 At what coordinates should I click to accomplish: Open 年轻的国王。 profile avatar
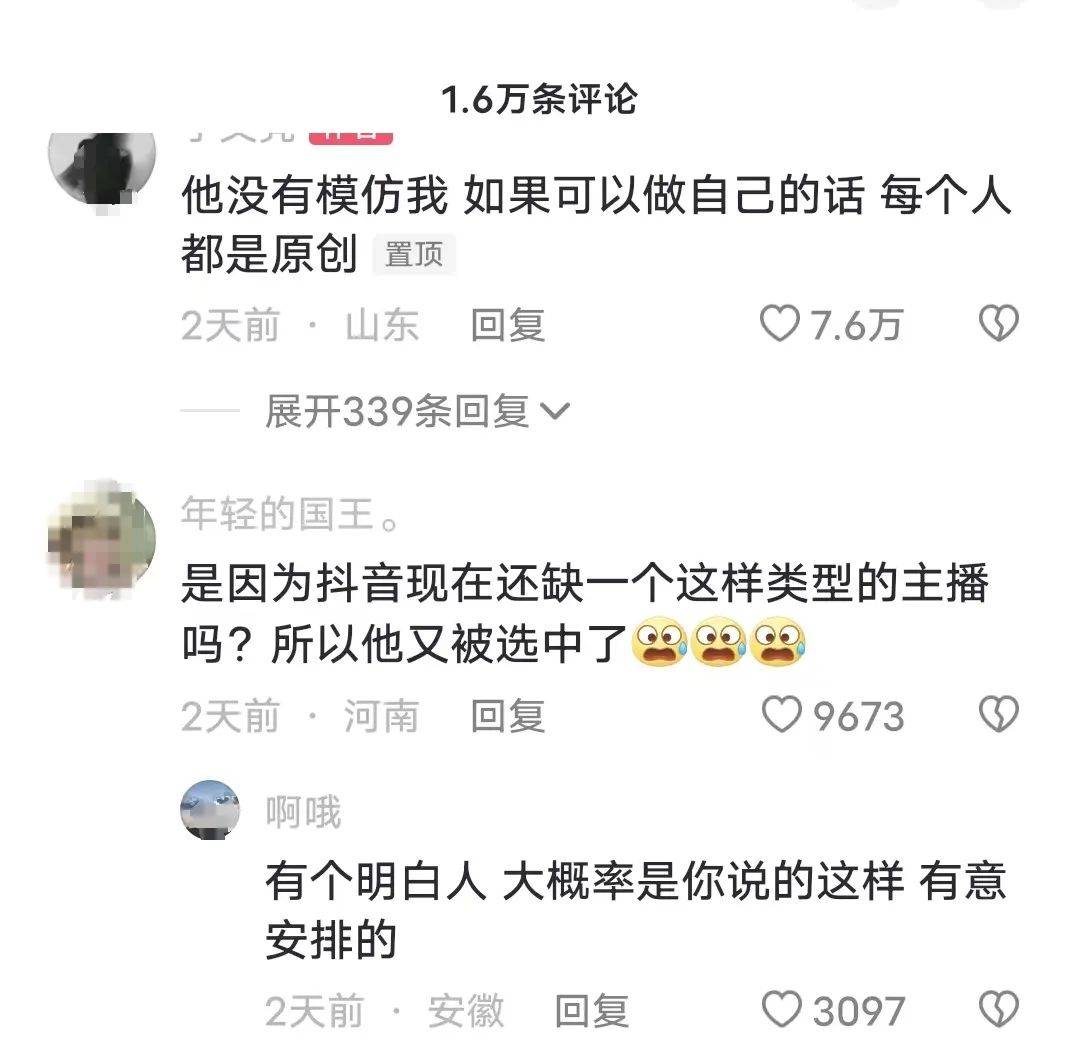click(102, 538)
